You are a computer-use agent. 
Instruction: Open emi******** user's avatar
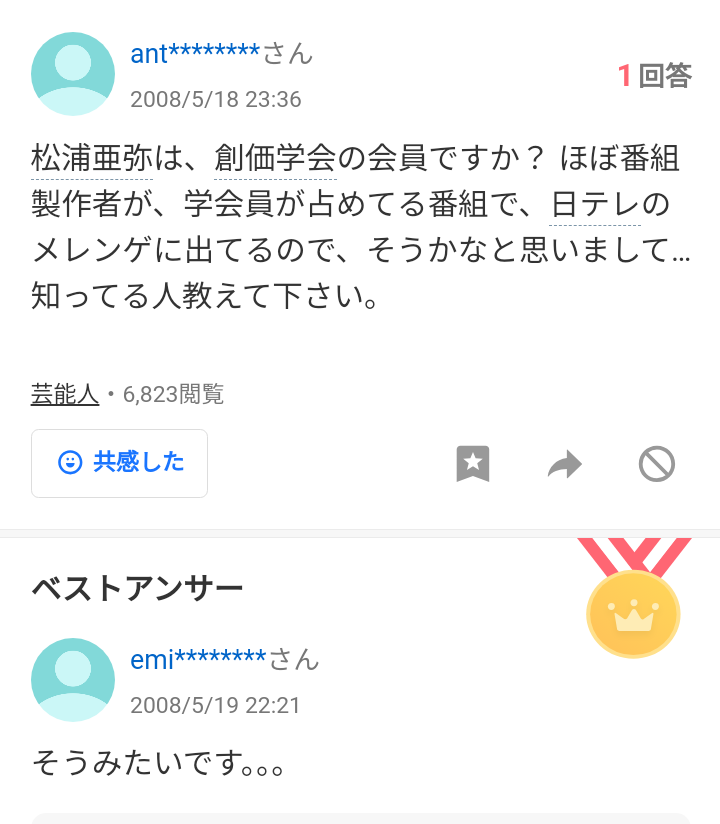pyautogui.click(x=73, y=680)
